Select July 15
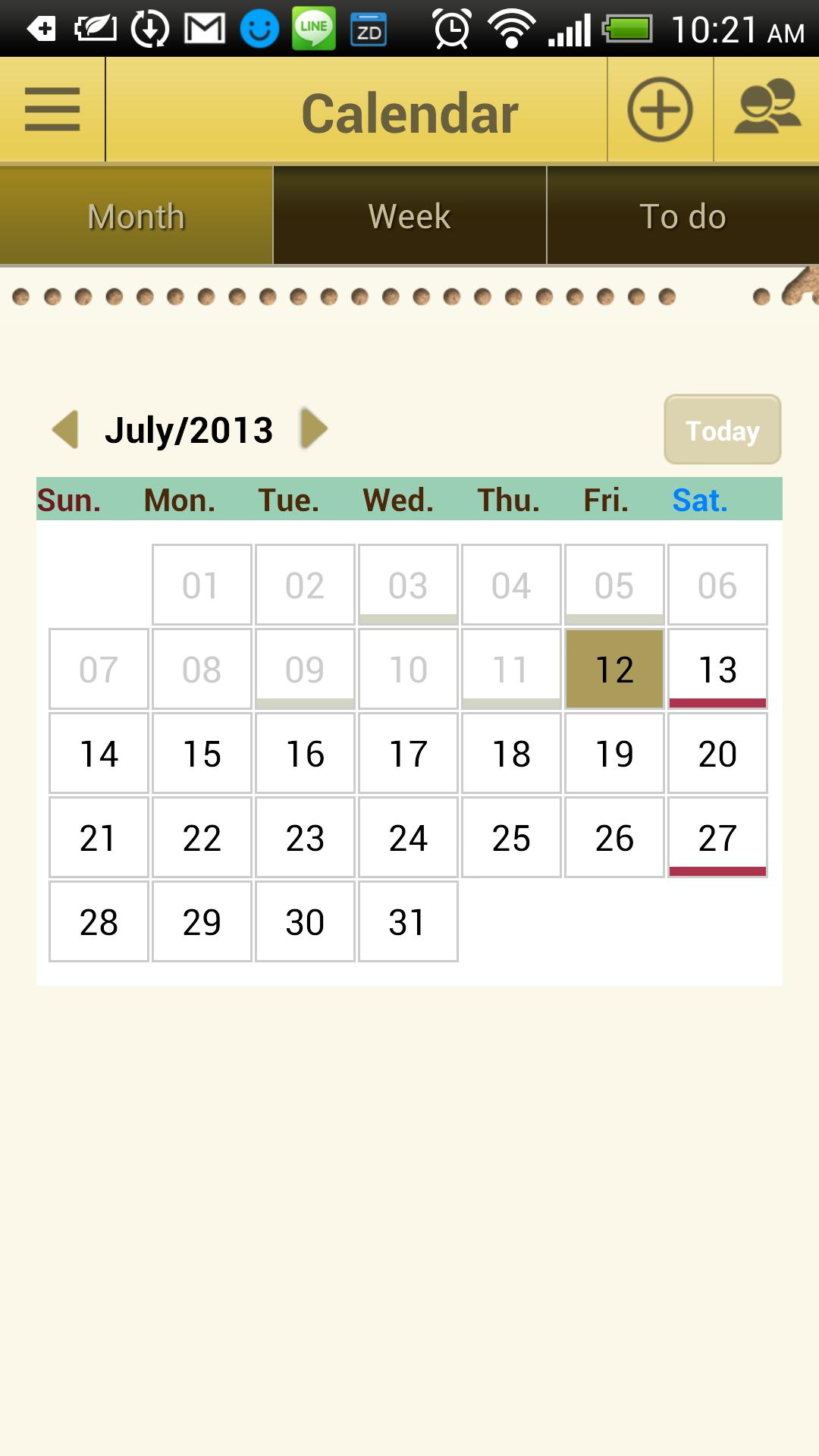 coord(202,753)
